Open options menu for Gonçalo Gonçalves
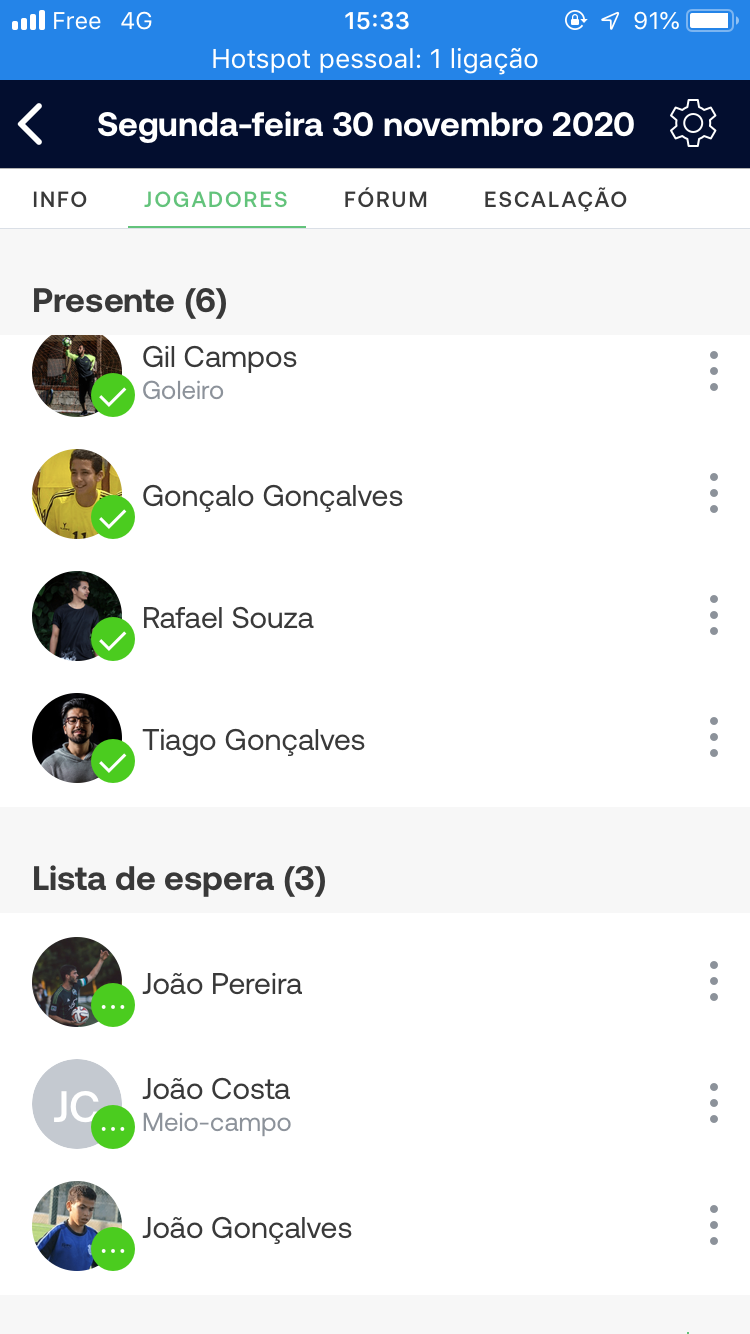The height and width of the screenshot is (1334, 750). coord(713,494)
